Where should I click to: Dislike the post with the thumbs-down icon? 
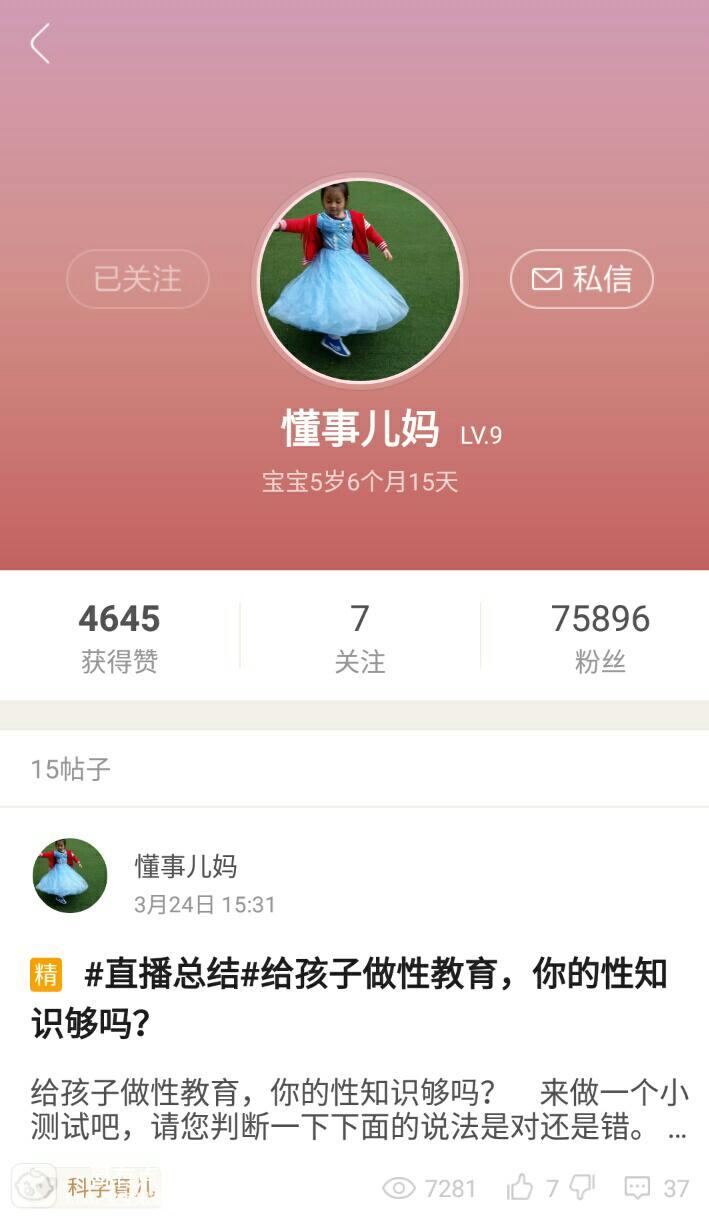[582, 1188]
